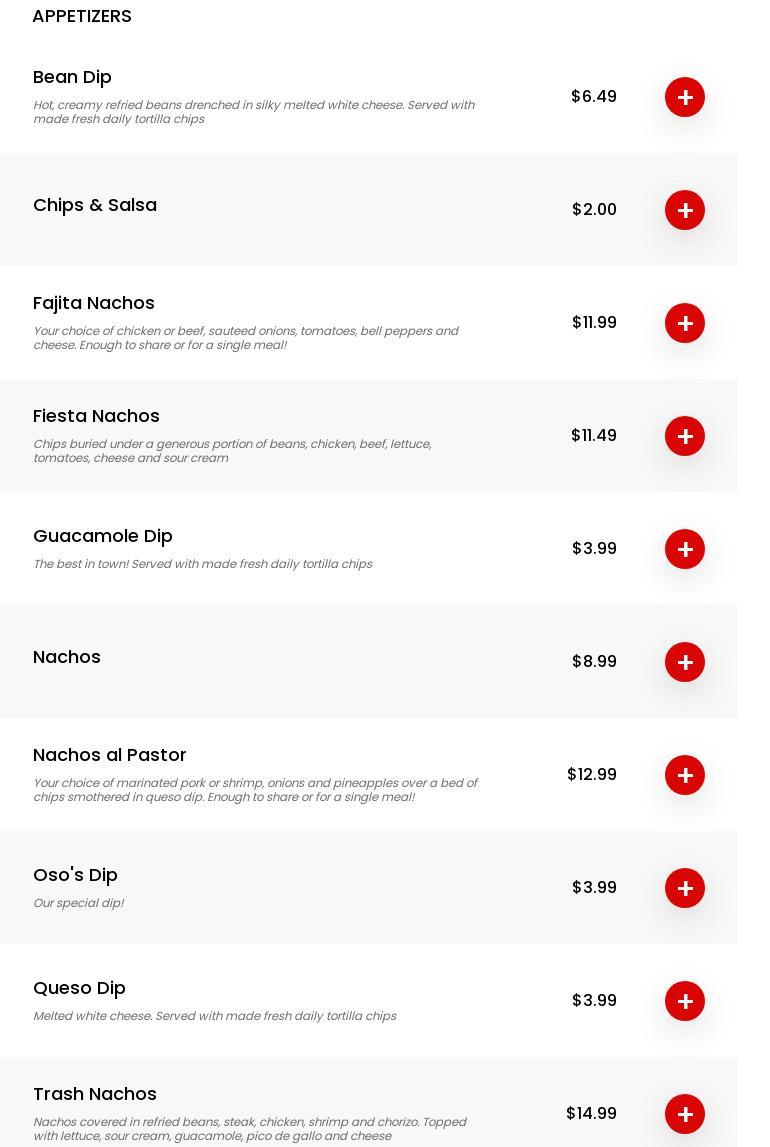Add Bean Dip to the order
The image size is (770, 1147).
tap(685, 97)
